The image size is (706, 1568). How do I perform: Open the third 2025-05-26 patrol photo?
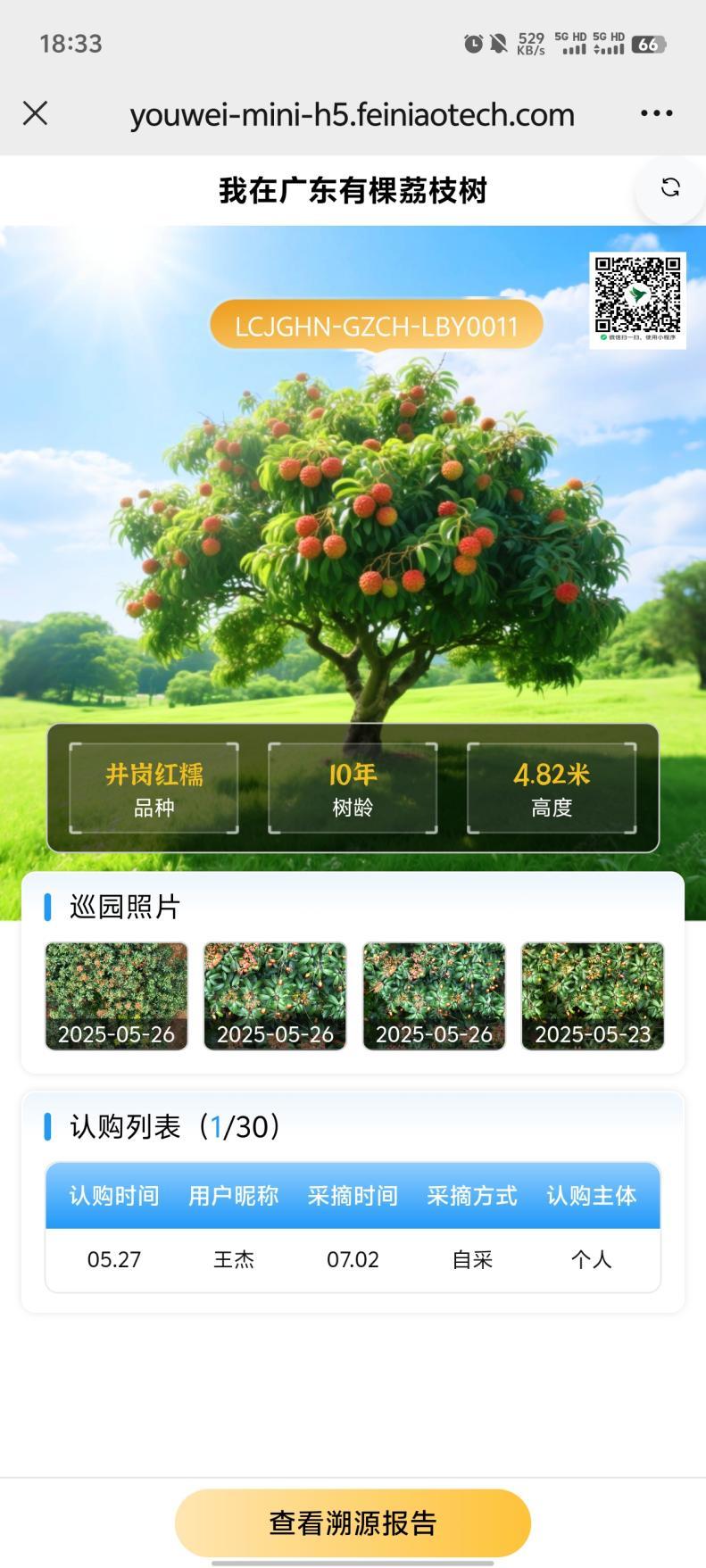click(x=434, y=996)
